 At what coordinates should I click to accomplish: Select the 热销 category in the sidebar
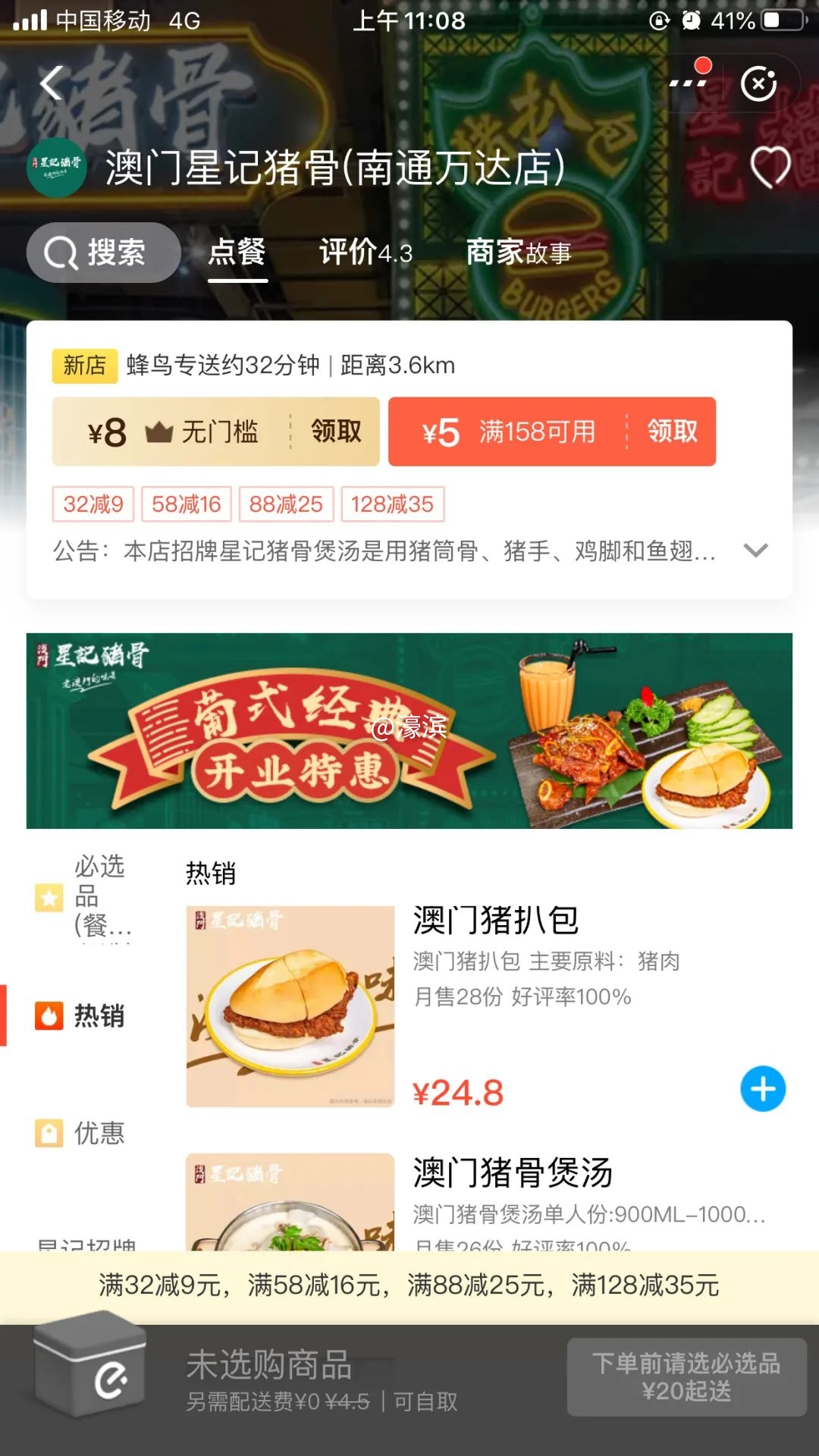(83, 1016)
